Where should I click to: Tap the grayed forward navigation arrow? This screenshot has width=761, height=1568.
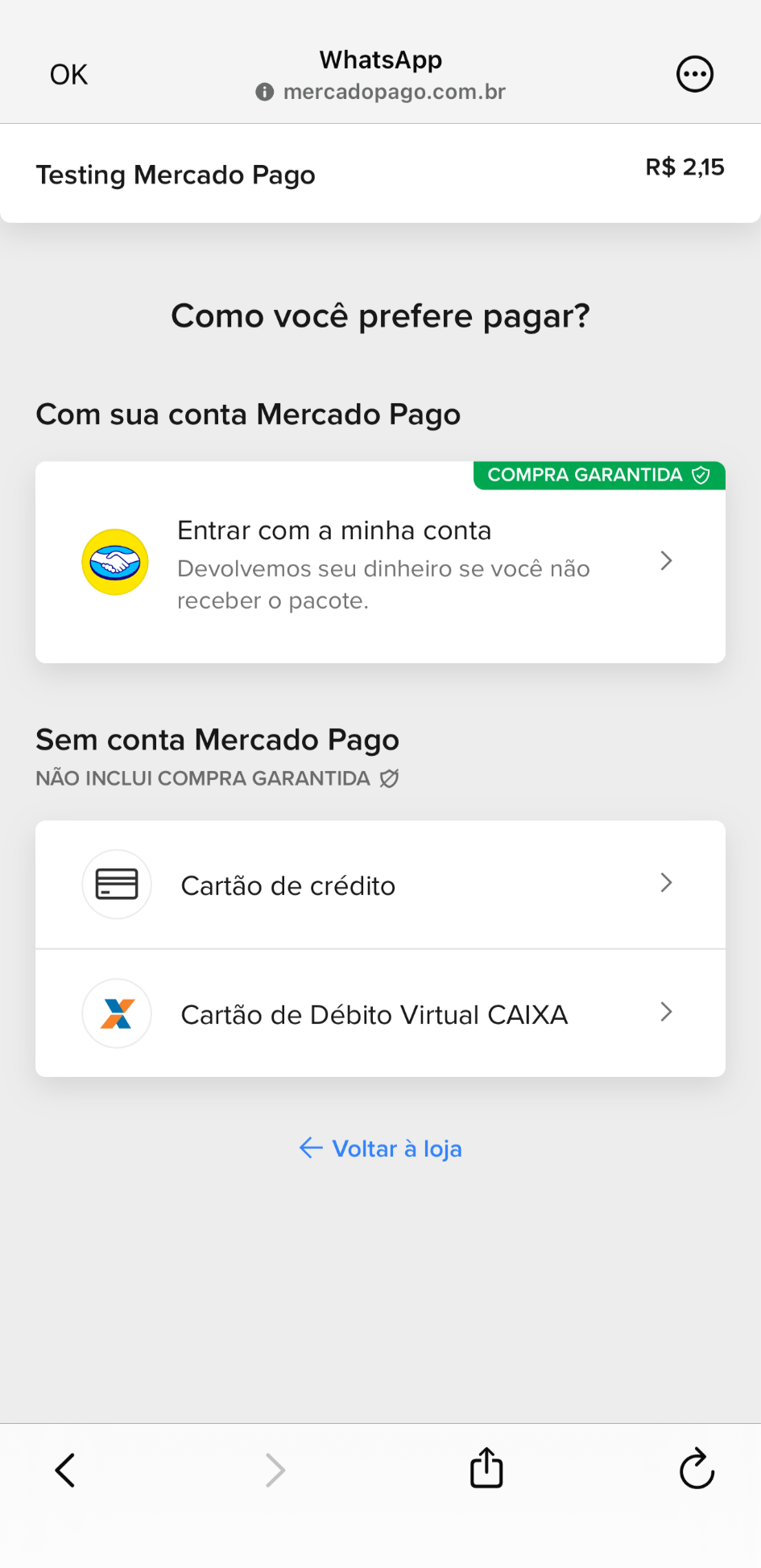(x=275, y=1469)
